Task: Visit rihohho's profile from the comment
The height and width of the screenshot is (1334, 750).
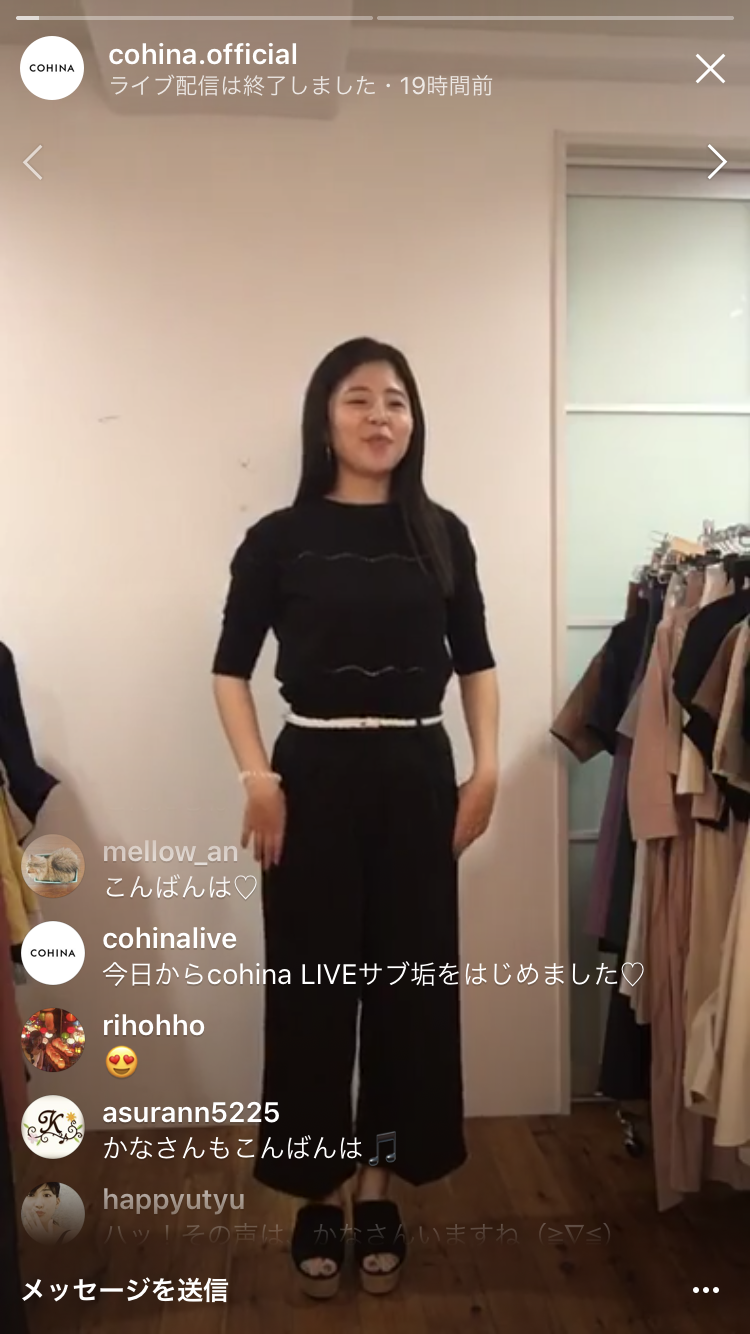Action: pos(153,1026)
